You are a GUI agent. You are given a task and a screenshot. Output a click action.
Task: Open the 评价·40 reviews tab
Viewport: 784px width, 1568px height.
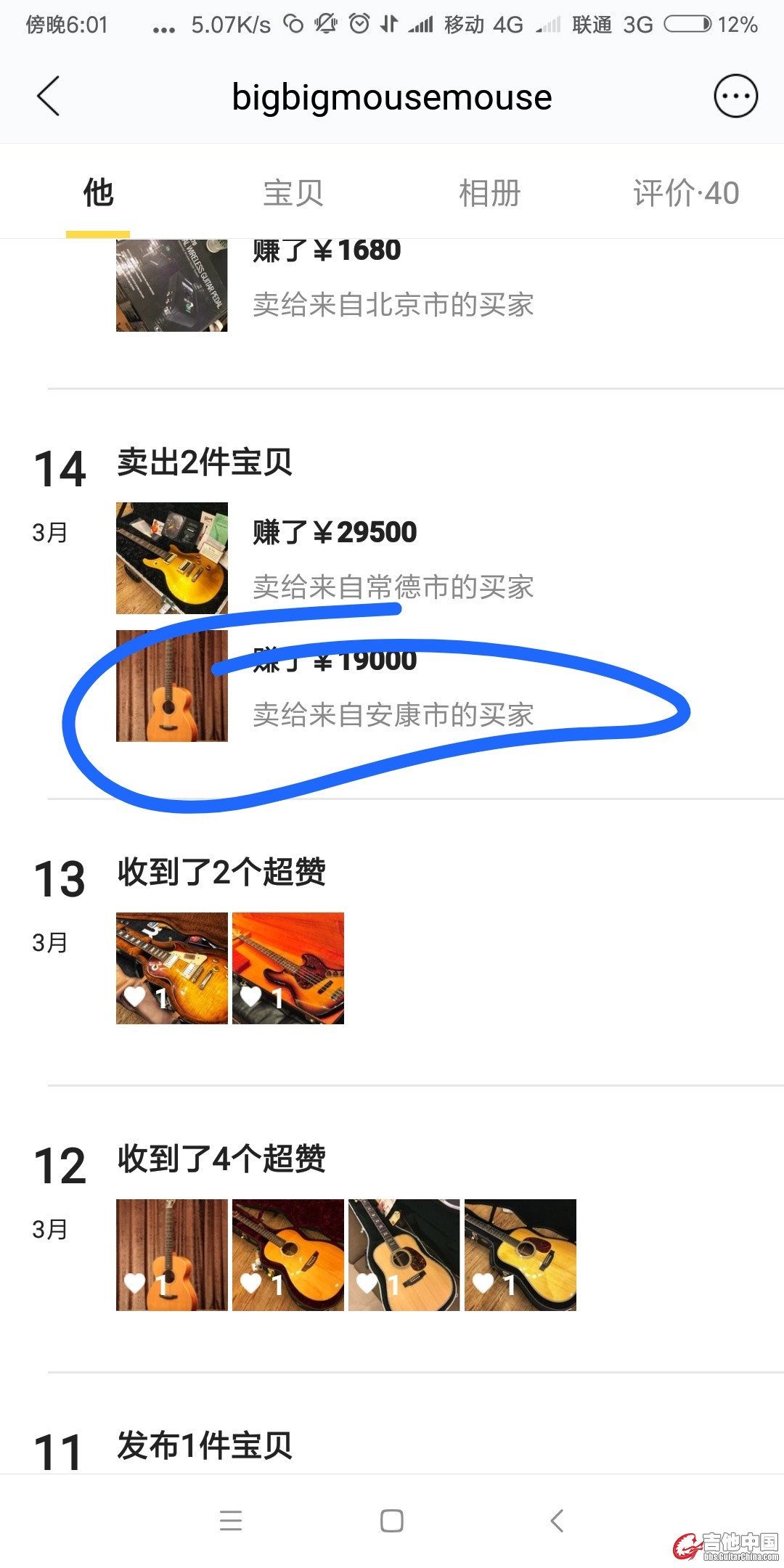[x=686, y=193]
